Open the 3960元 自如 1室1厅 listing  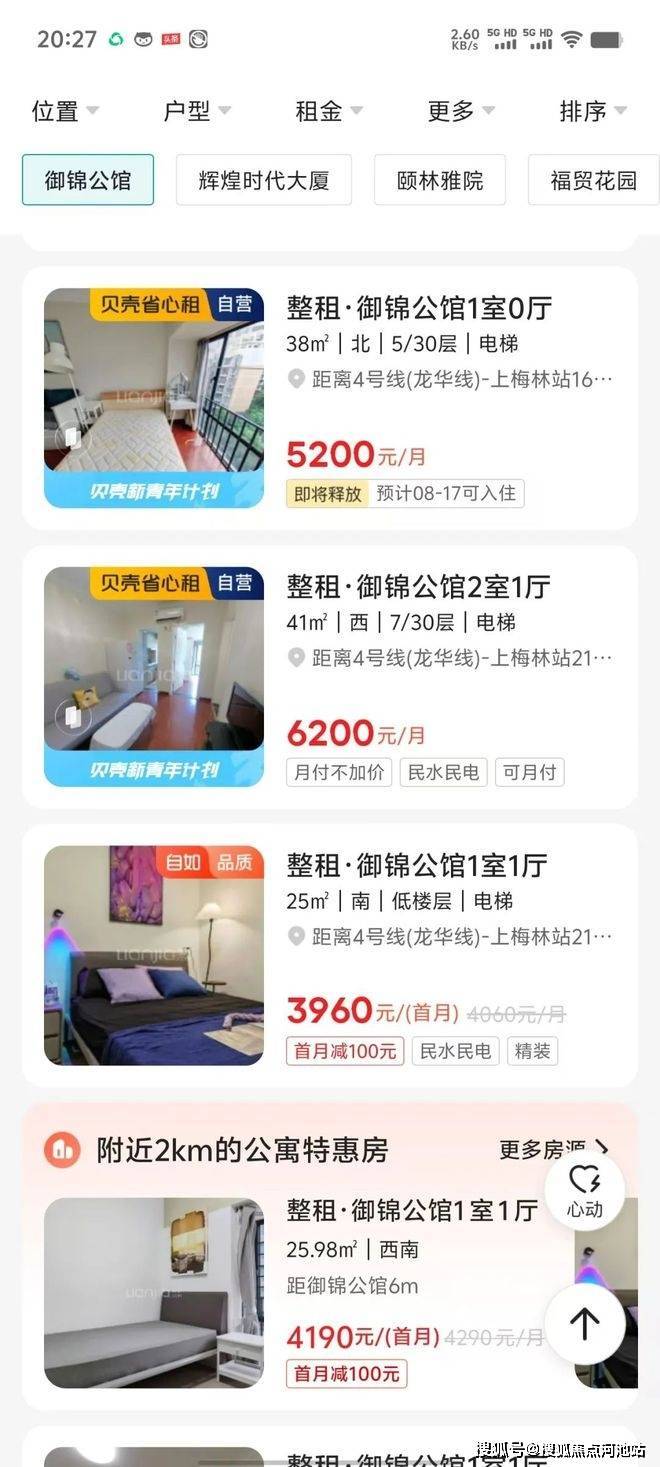coord(420,866)
